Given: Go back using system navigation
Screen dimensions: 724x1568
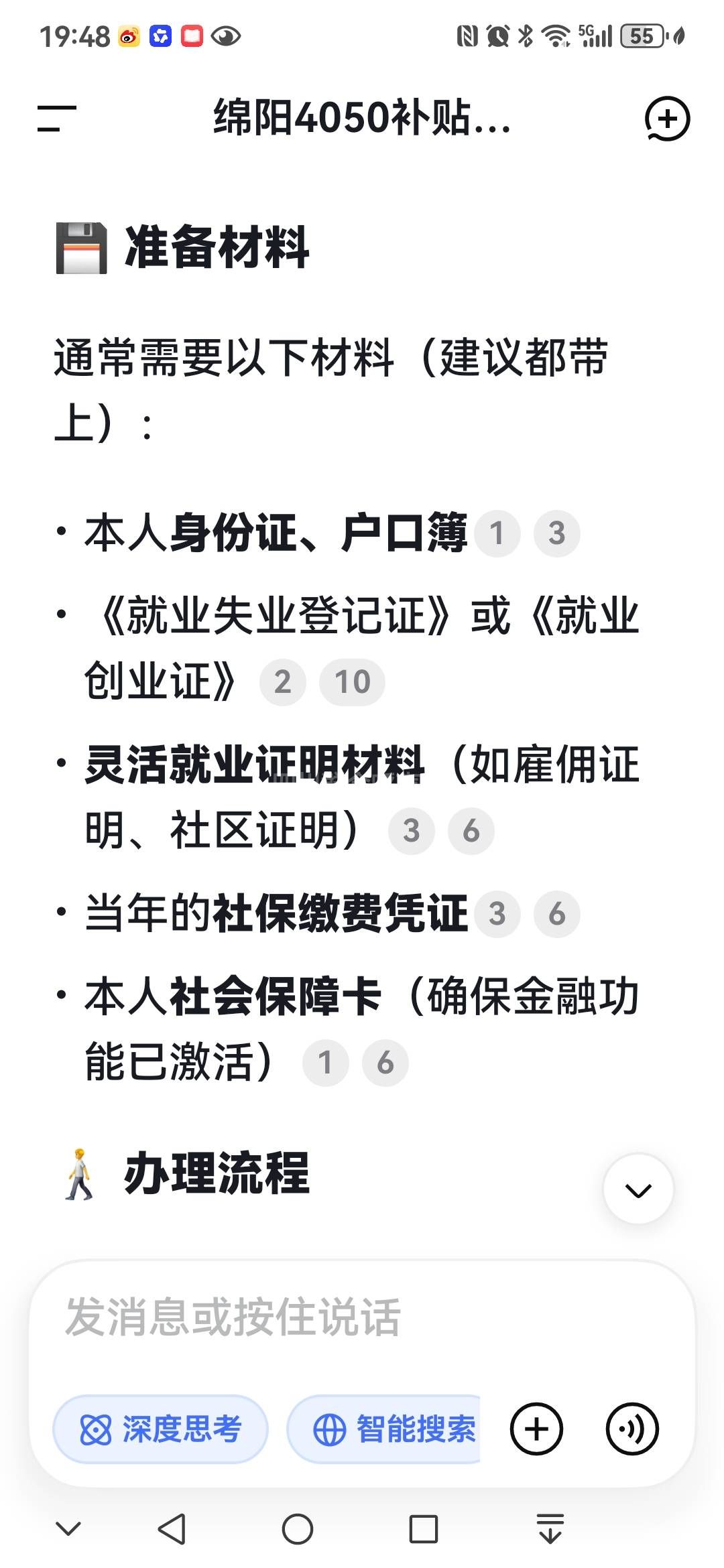Looking at the screenshot, I should (x=172, y=1529).
